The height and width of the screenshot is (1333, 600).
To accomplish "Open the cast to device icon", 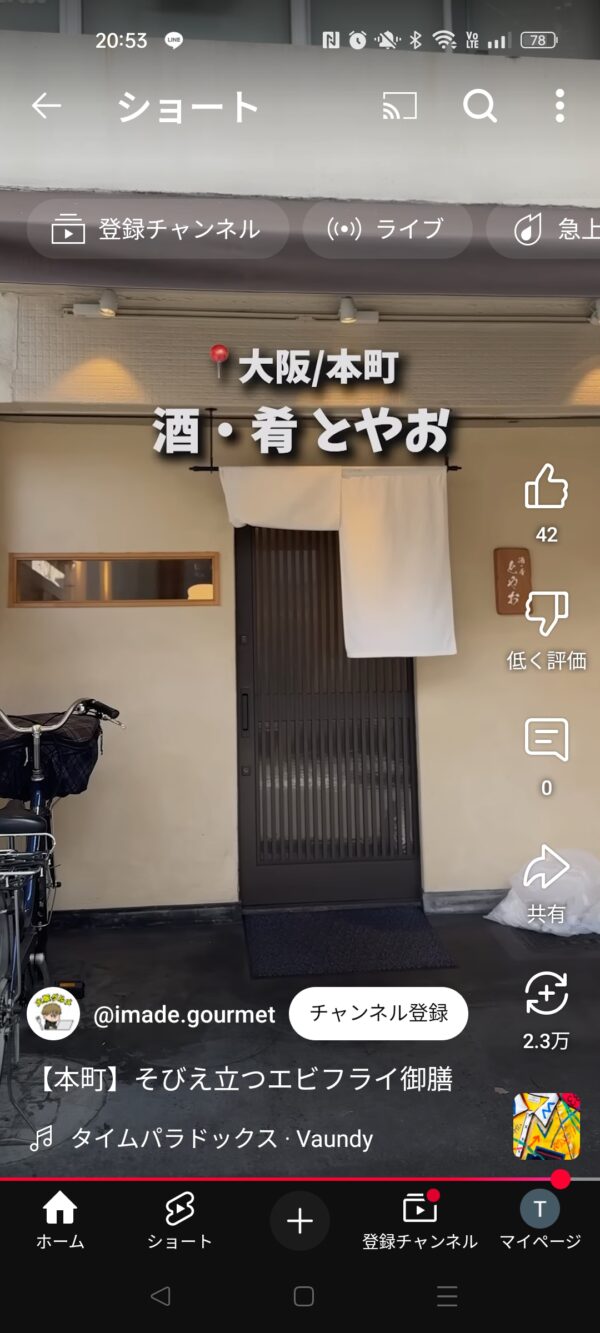I will 399,106.
